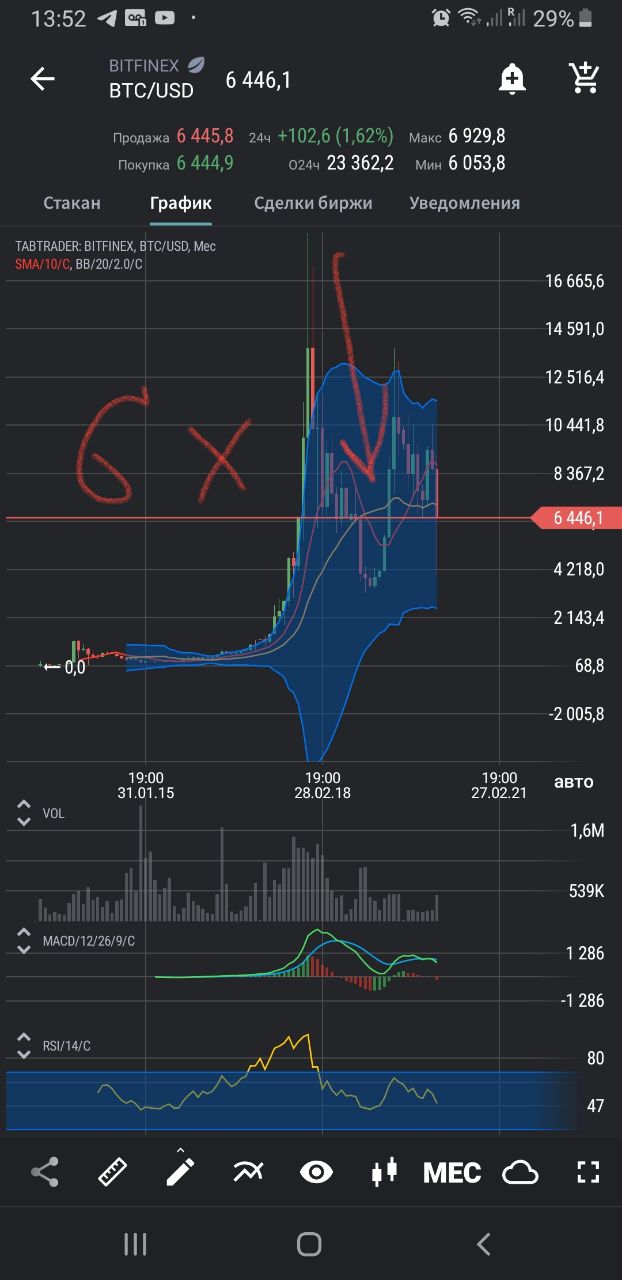Change the МЕС timeframe
Image resolution: width=622 pixels, height=1280 pixels.
452,1172
